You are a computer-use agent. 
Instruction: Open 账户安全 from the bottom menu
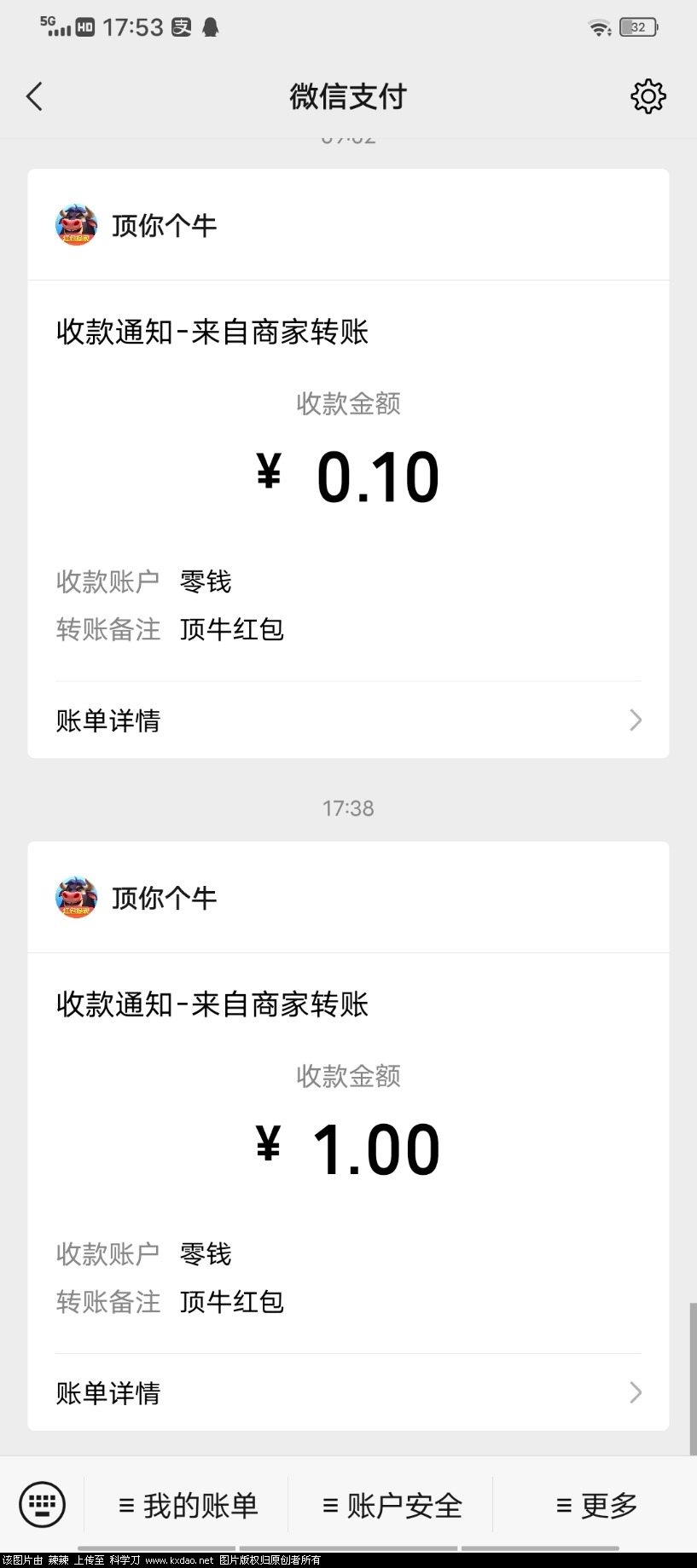[x=392, y=1505]
